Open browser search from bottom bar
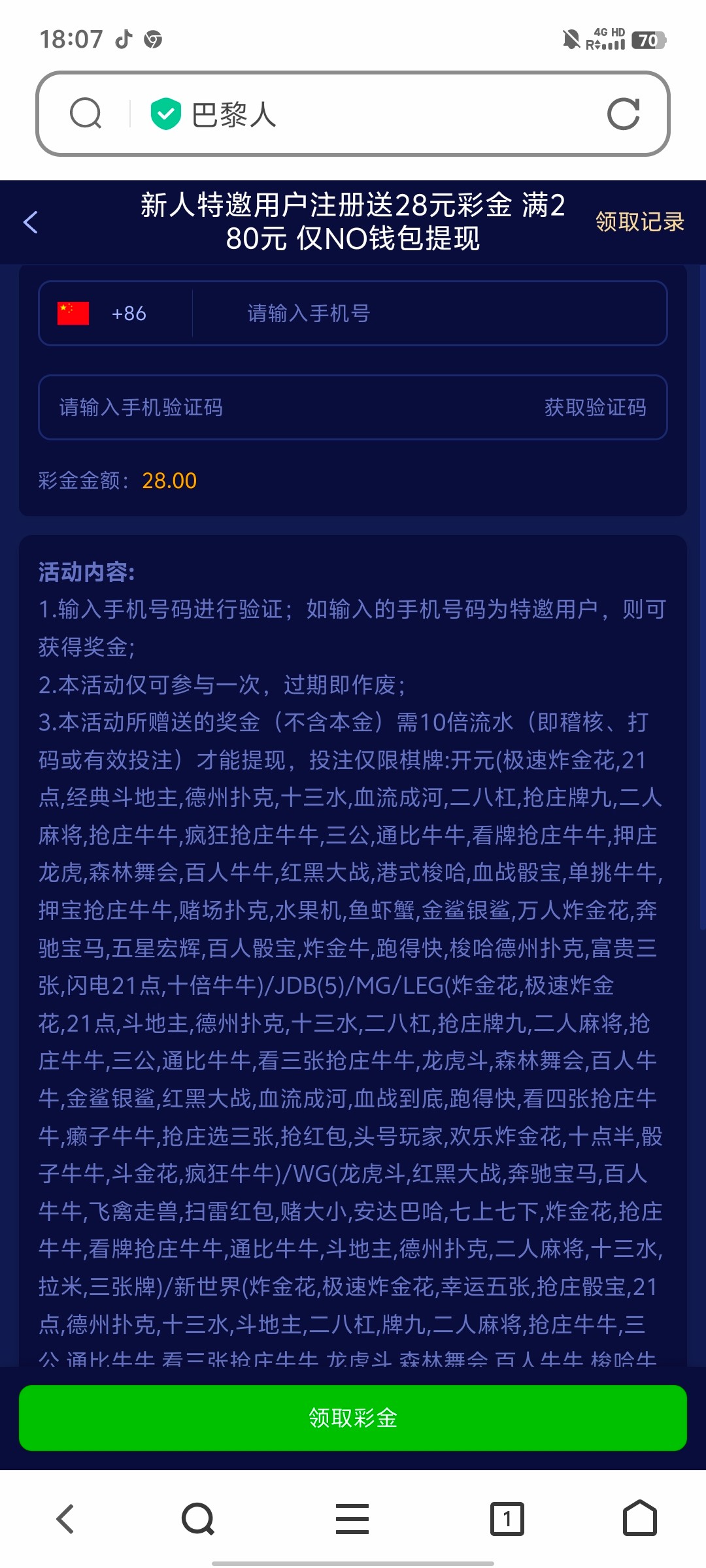 tap(198, 1519)
